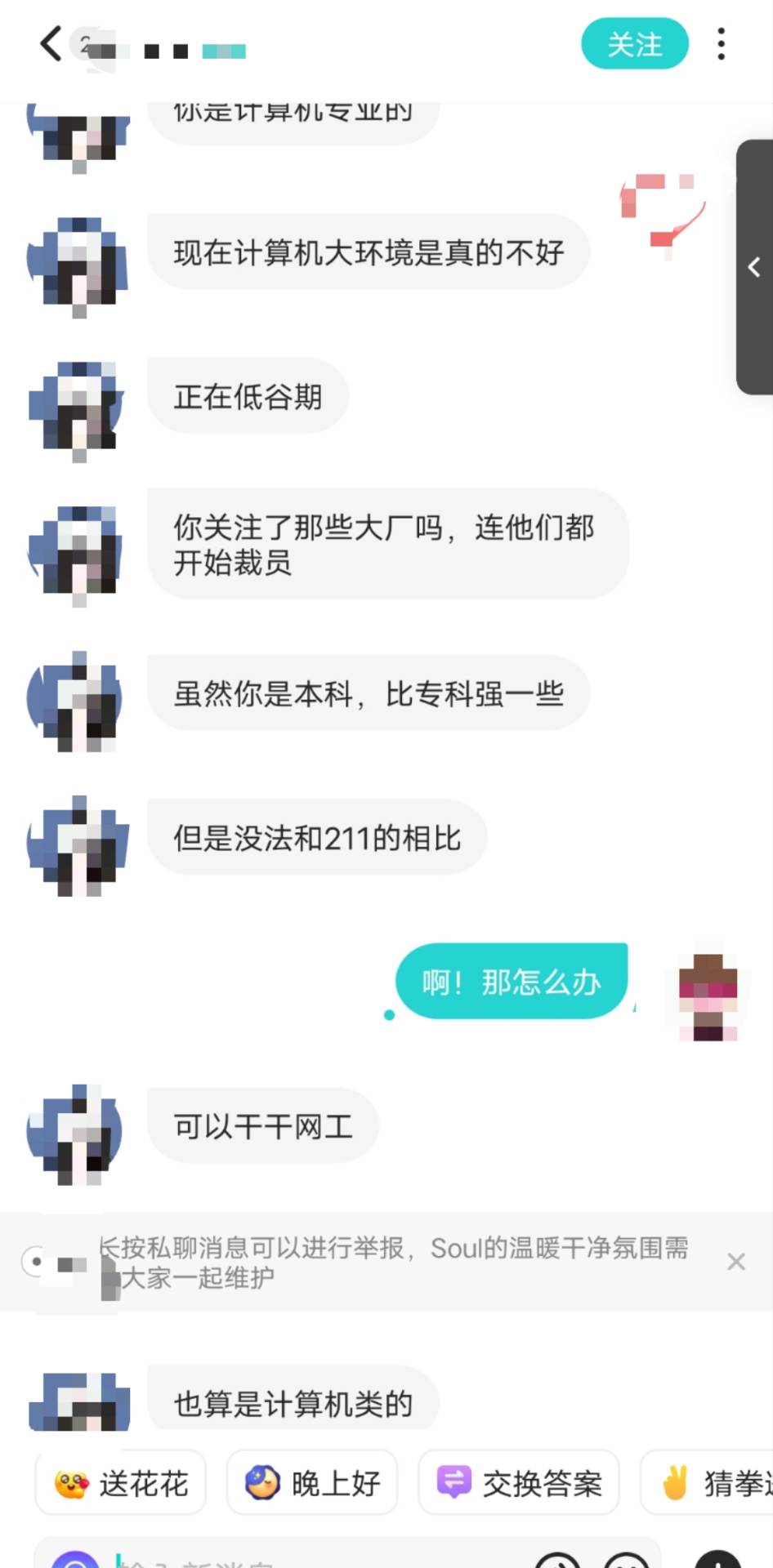Send the 送花花 quick reply
The image size is (773, 1568).
point(121,1483)
